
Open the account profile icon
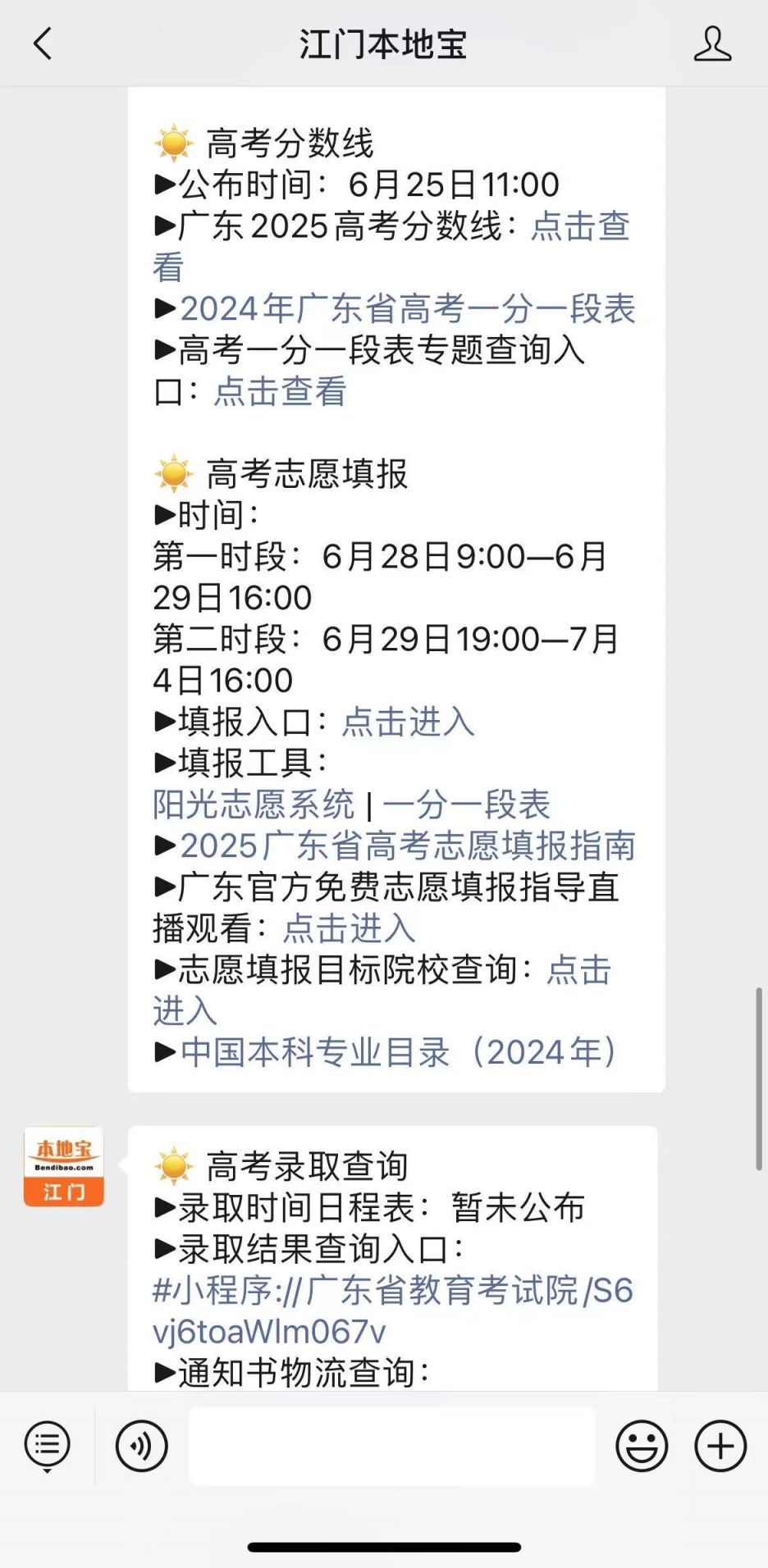tap(712, 44)
